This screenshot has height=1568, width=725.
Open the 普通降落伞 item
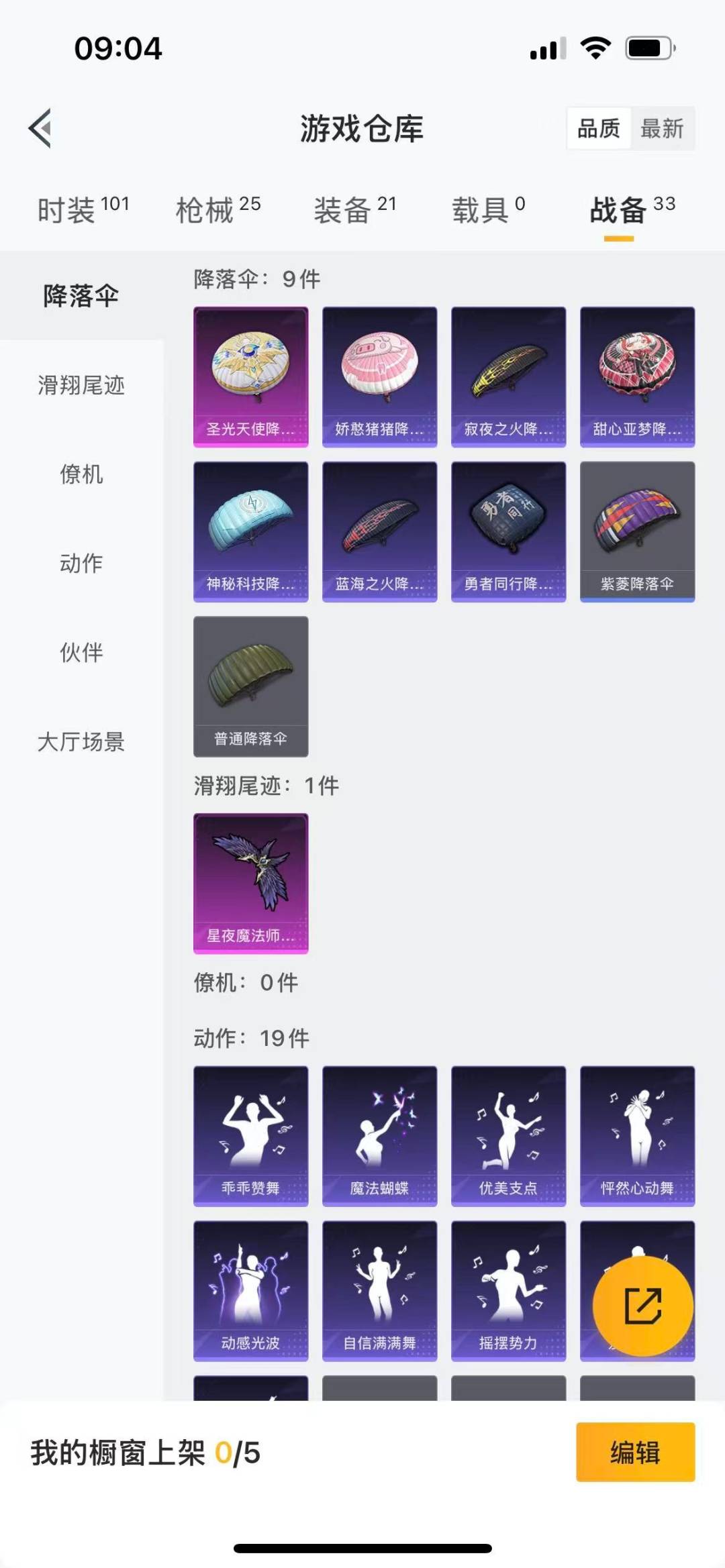coord(250,686)
